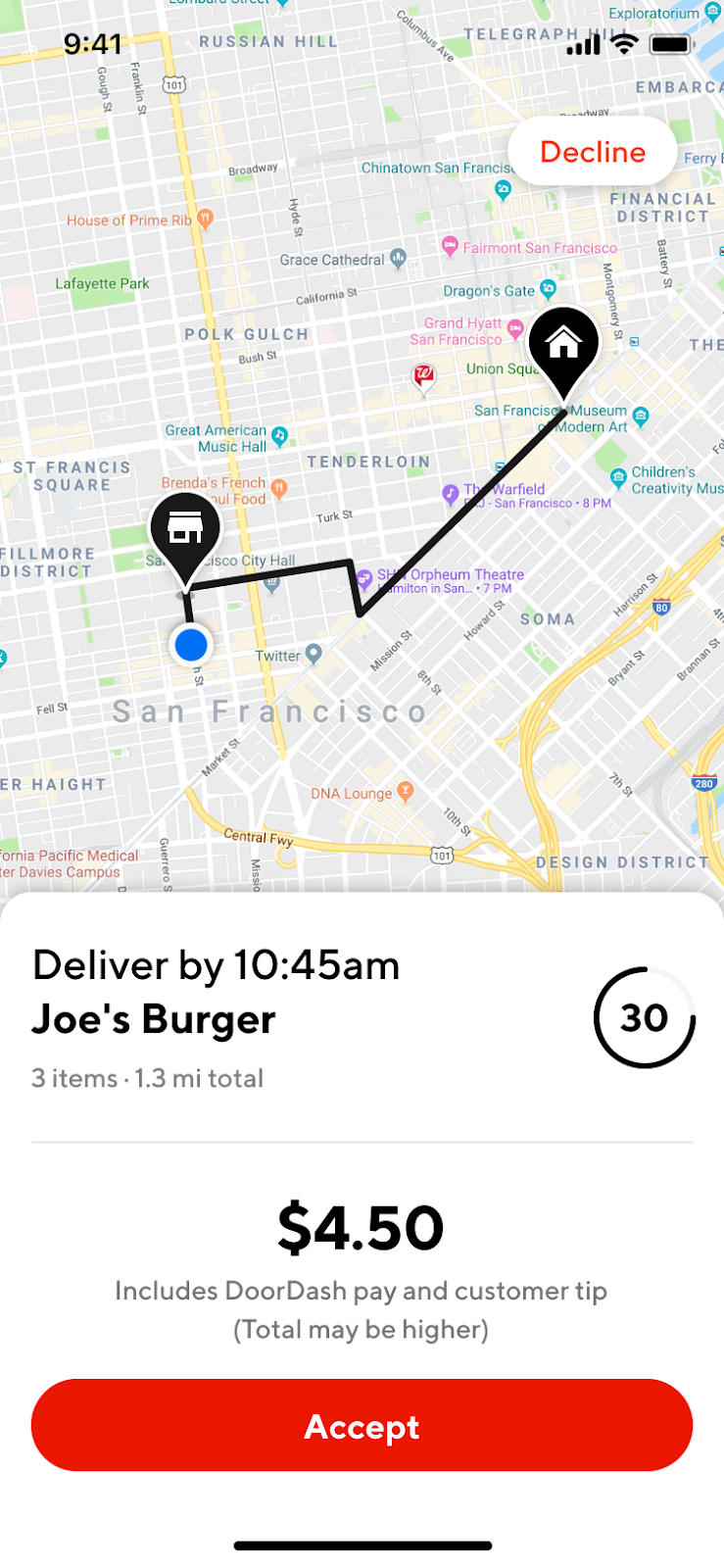Tap the 30-second countdown timer circle

644,1018
